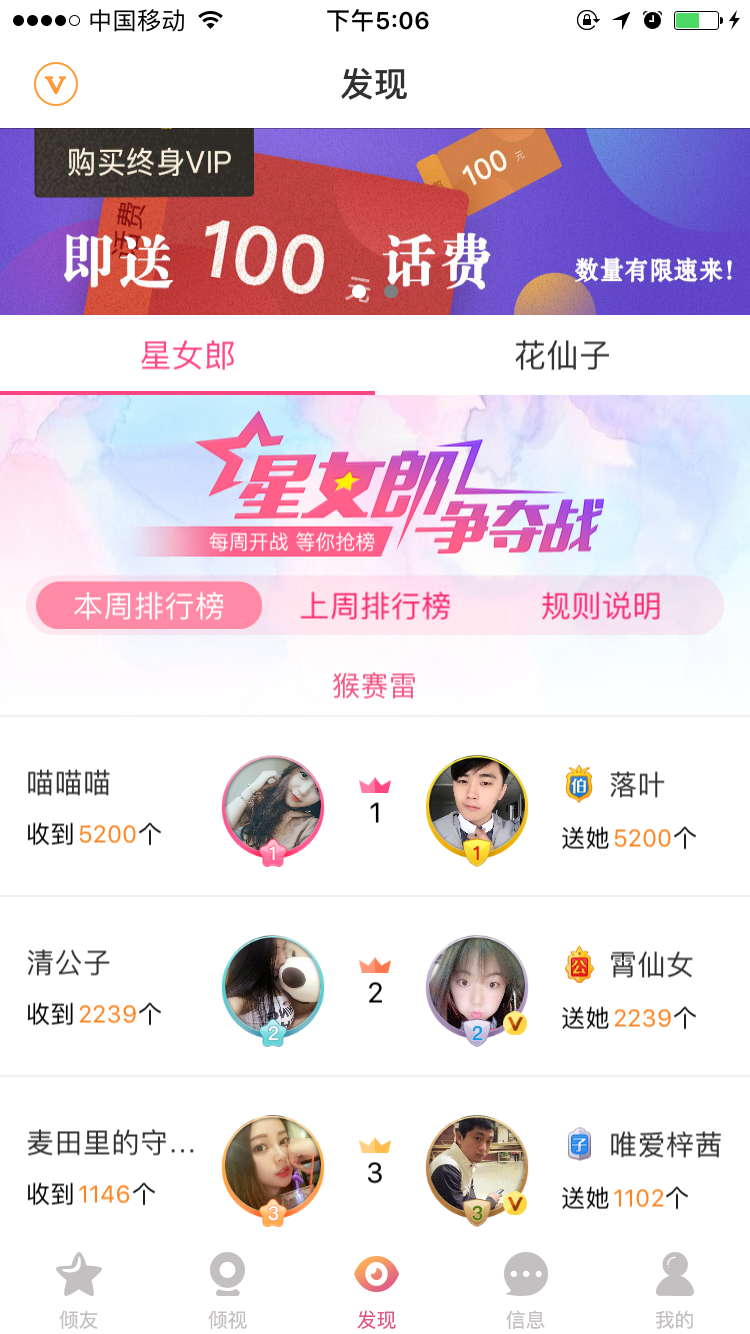View 霄仙女's profile avatar
The image size is (750, 1334).
point(476,986)
